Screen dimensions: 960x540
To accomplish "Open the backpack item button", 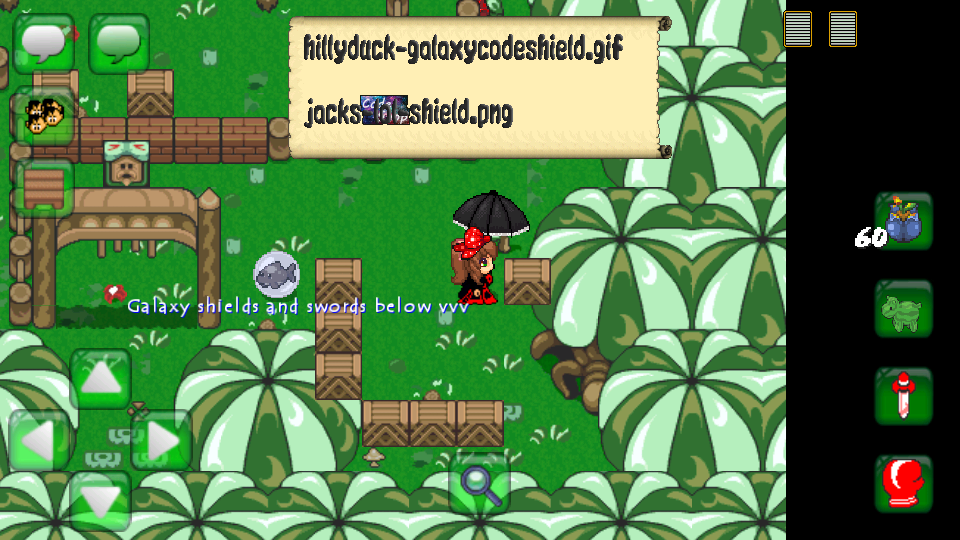I will [904, 221].
